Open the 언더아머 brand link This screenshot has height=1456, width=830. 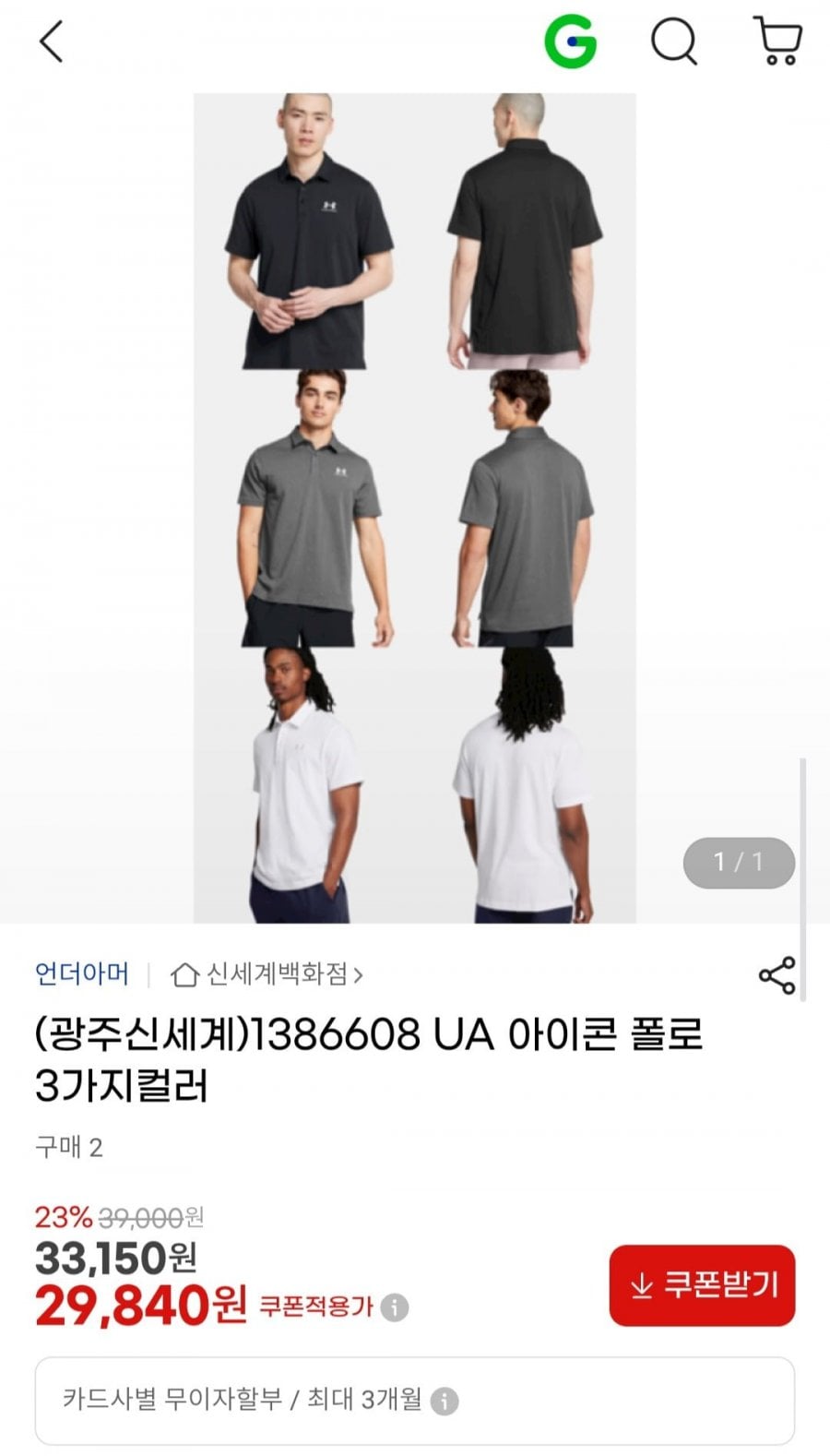pyautogui.click(x=81, y=974)
